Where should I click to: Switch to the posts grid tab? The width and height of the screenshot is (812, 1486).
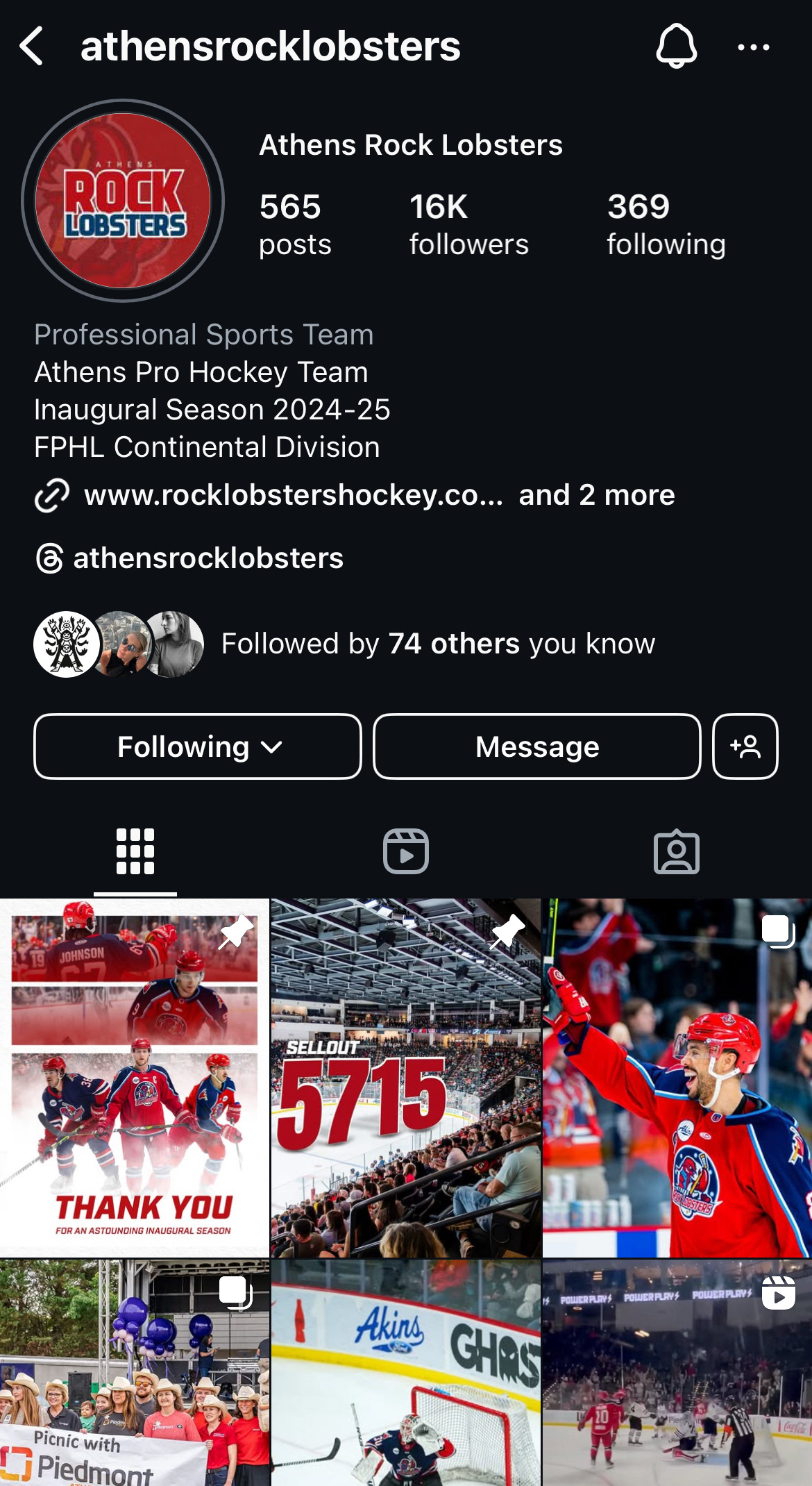coord(135,851)
